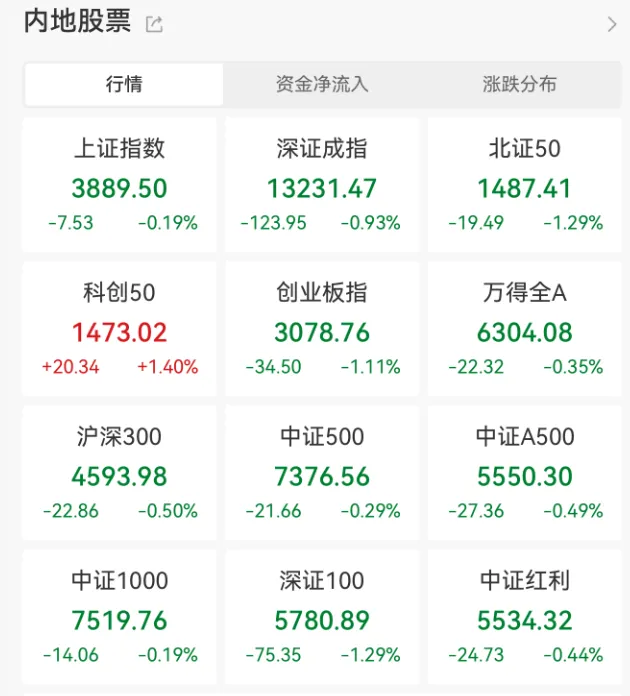Check the 深证100 index card
630x696 pixels.
322,617
